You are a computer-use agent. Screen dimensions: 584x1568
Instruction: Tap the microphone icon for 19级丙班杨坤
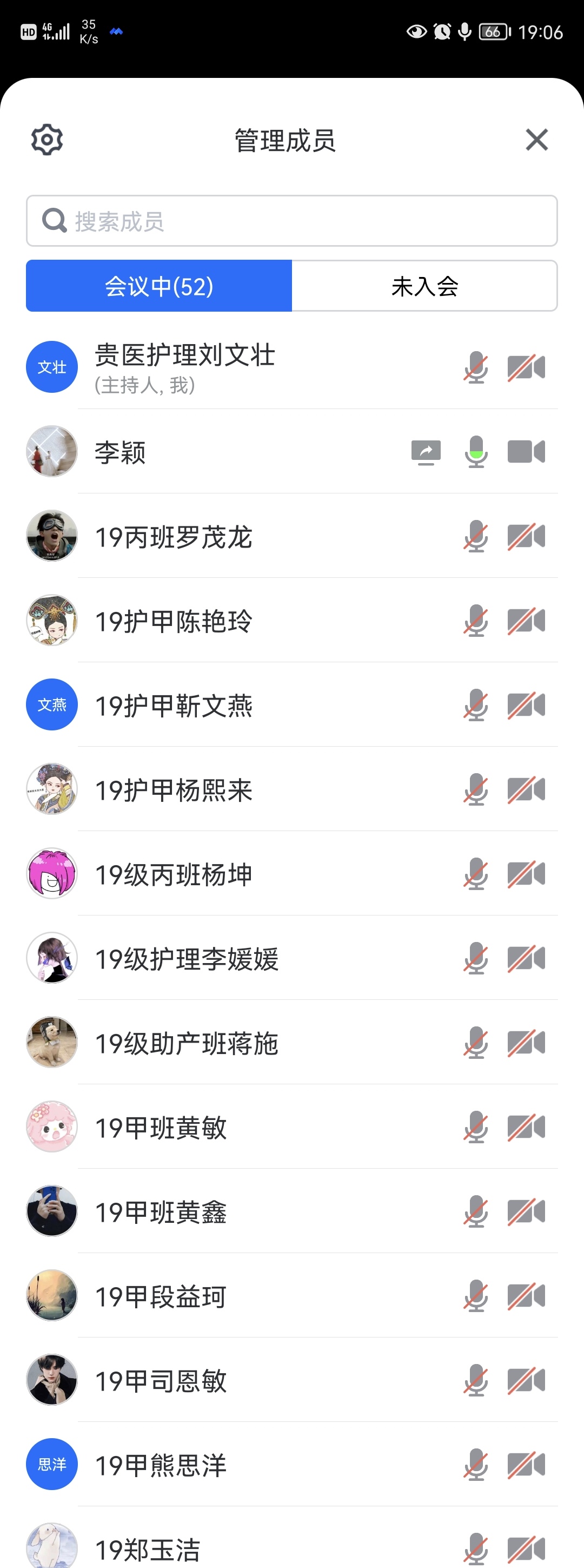(x=476, y=875)
